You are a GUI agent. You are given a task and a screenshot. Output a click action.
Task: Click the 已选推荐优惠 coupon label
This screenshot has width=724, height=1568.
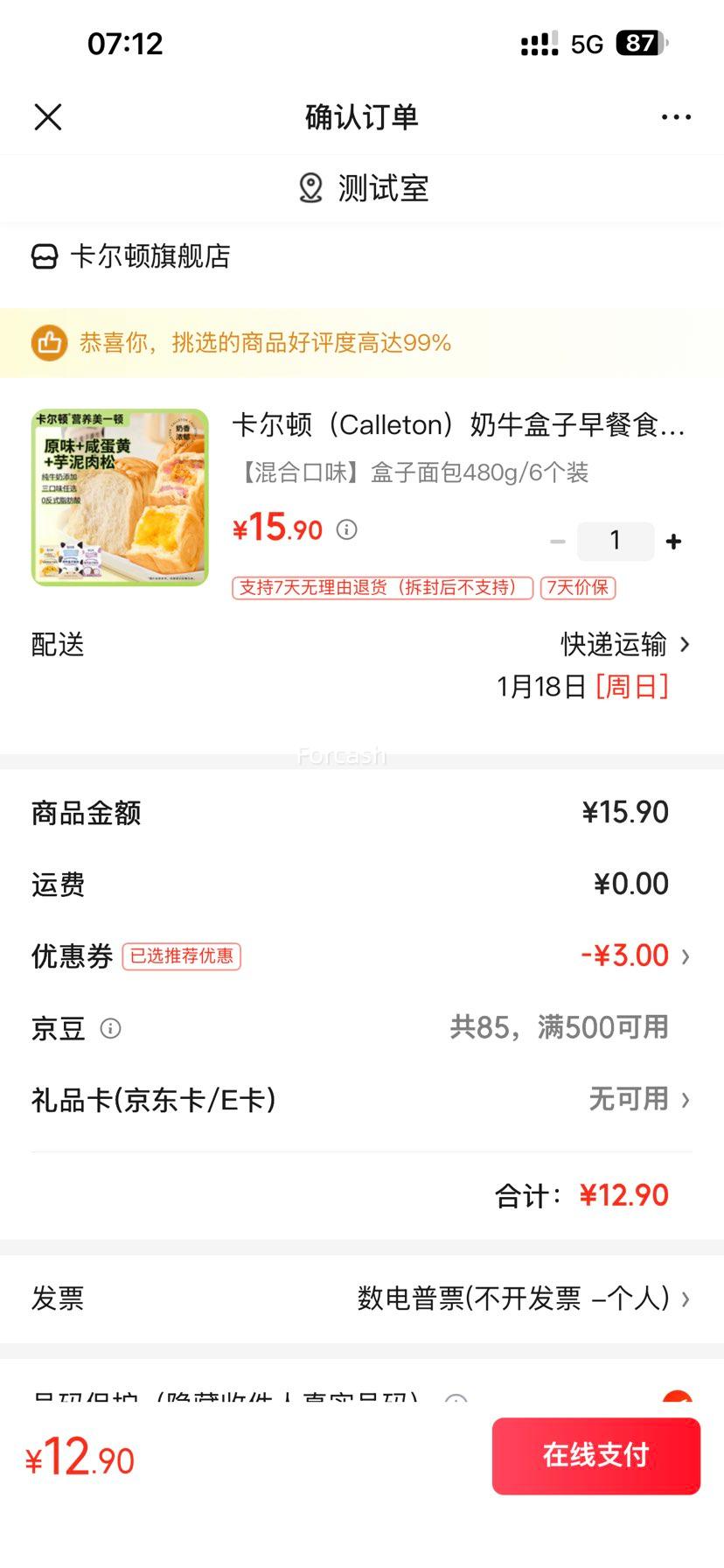click(x=181, y=957)
